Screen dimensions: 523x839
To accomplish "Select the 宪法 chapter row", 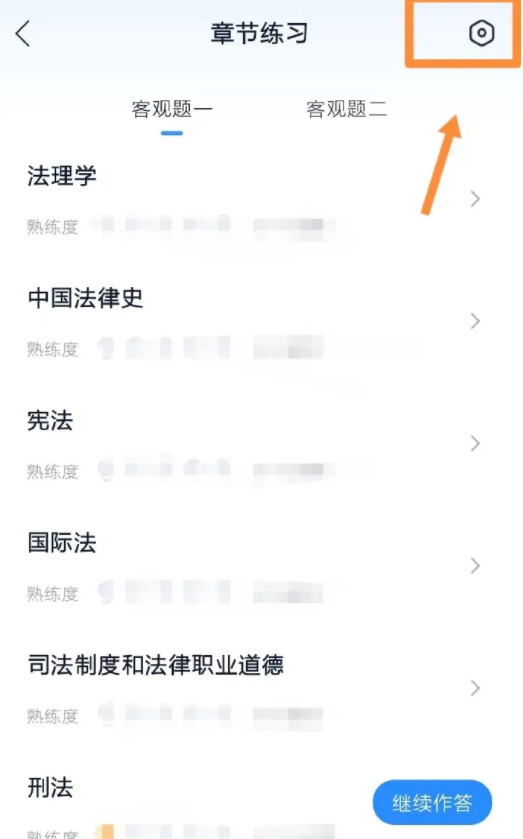I will pos(261,444).
